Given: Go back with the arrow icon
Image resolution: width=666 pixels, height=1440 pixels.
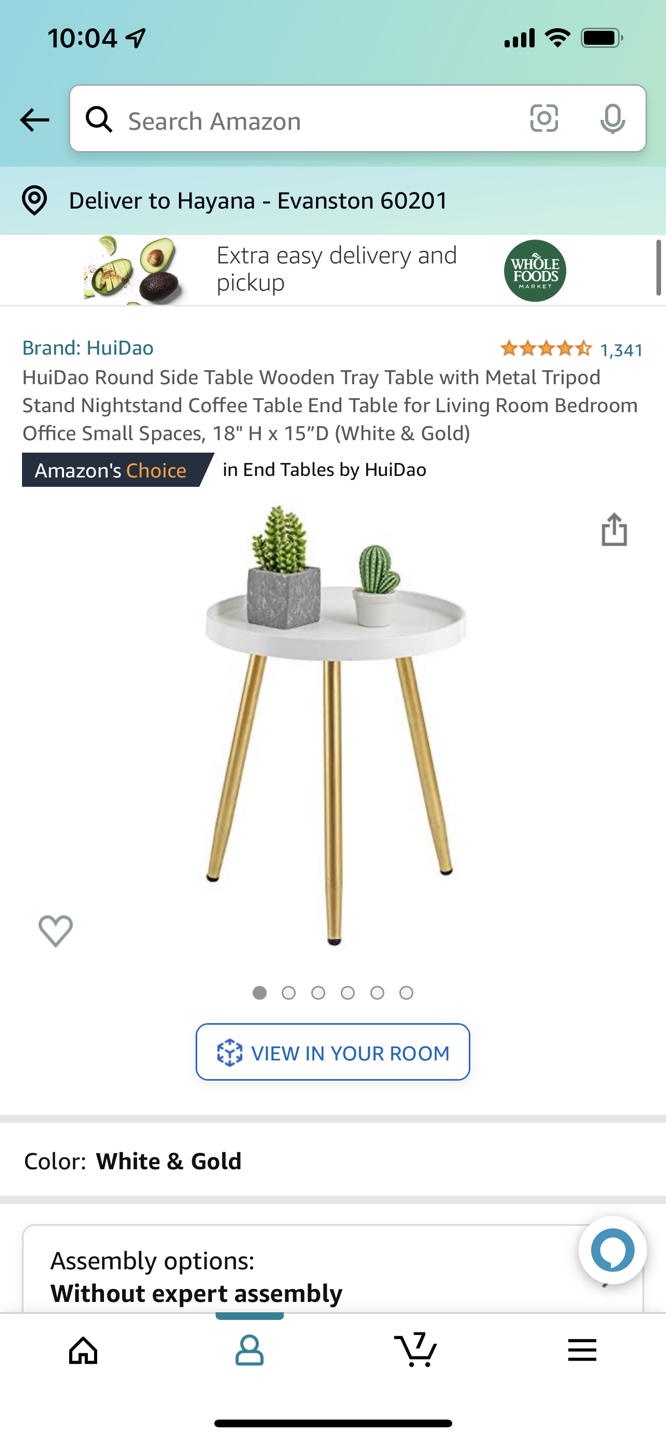Looking at the screenshot, I should tap(34, 120).
